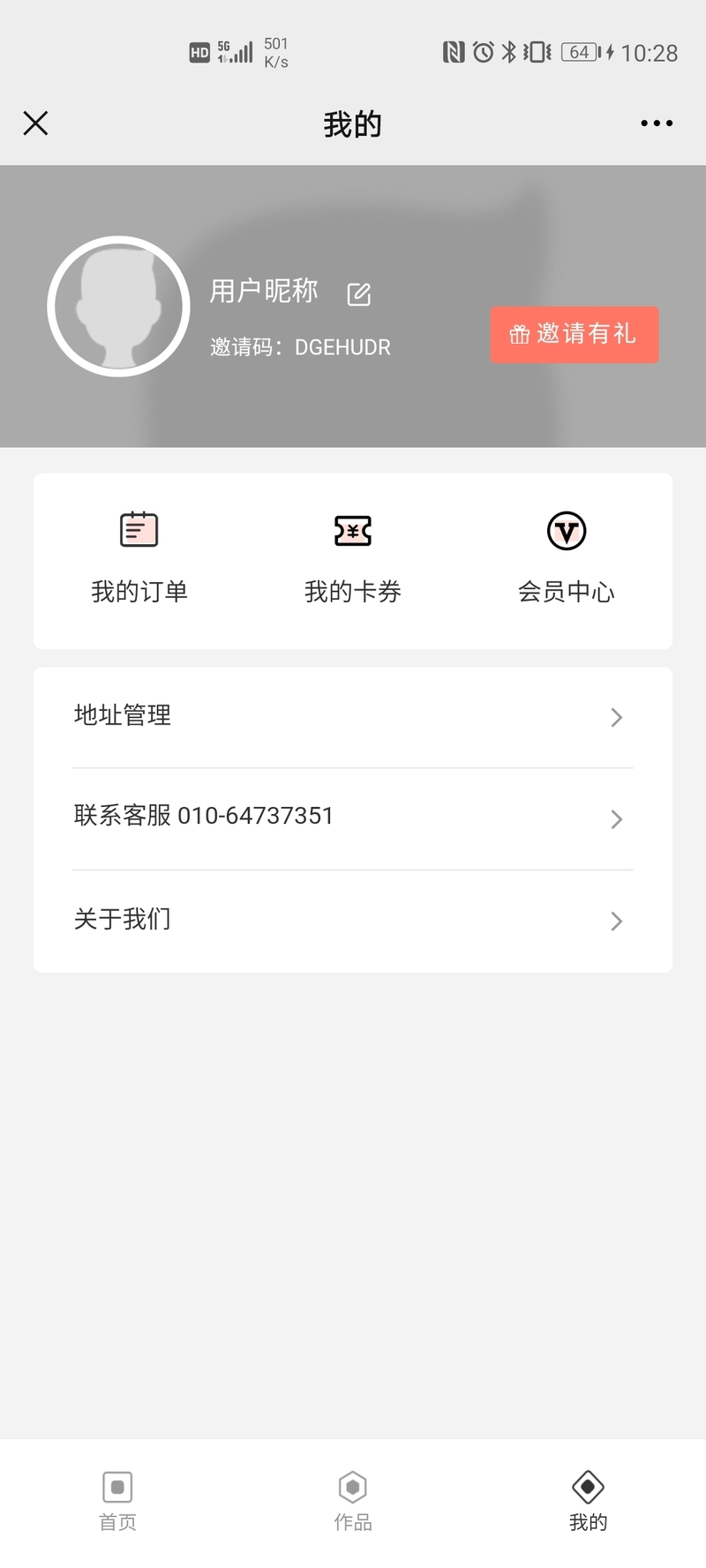
Task: Select the 我的 tab
Action: click(x=588, y=1502)
